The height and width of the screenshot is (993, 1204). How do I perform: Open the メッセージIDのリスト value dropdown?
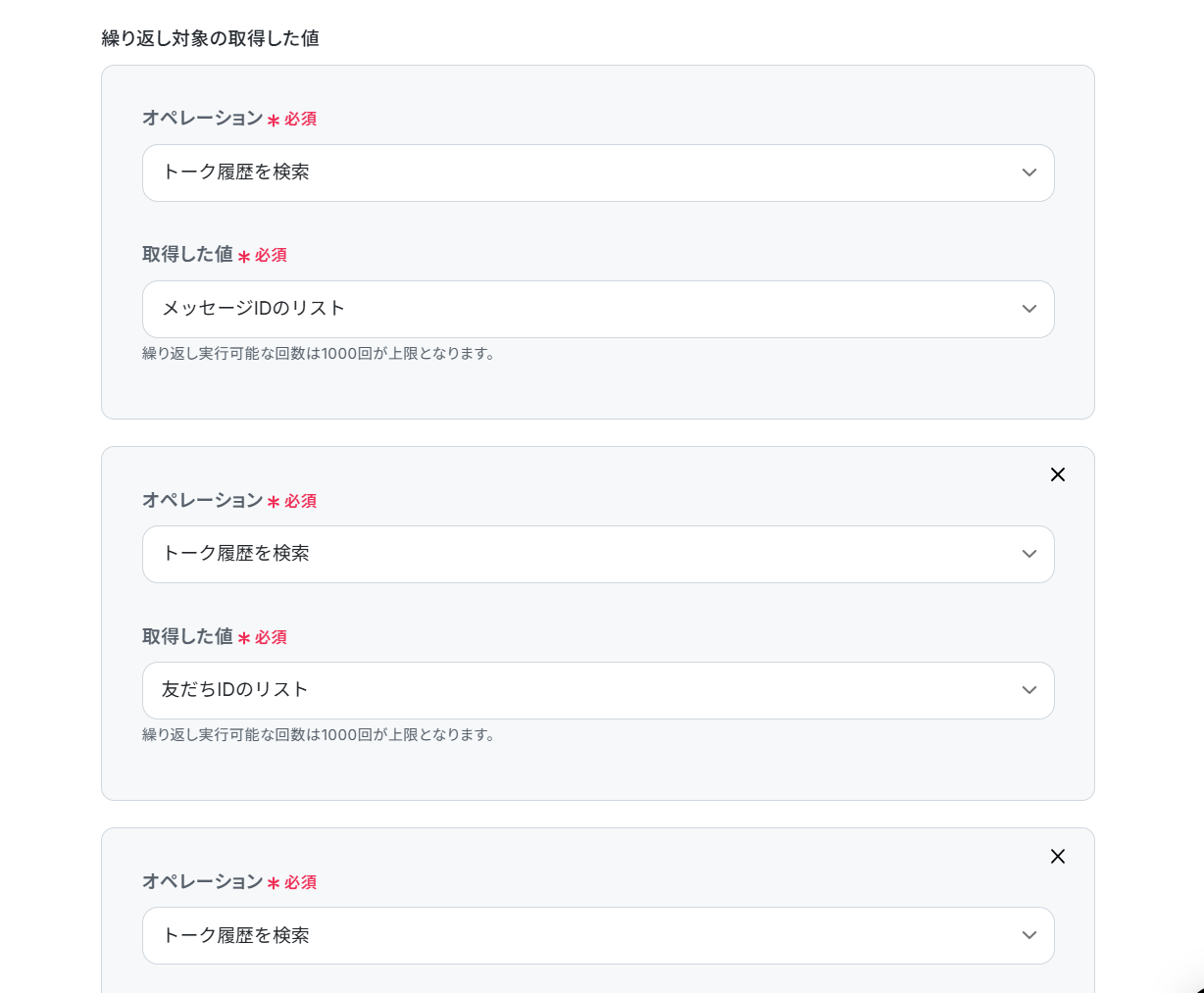[x=597, y=309]
